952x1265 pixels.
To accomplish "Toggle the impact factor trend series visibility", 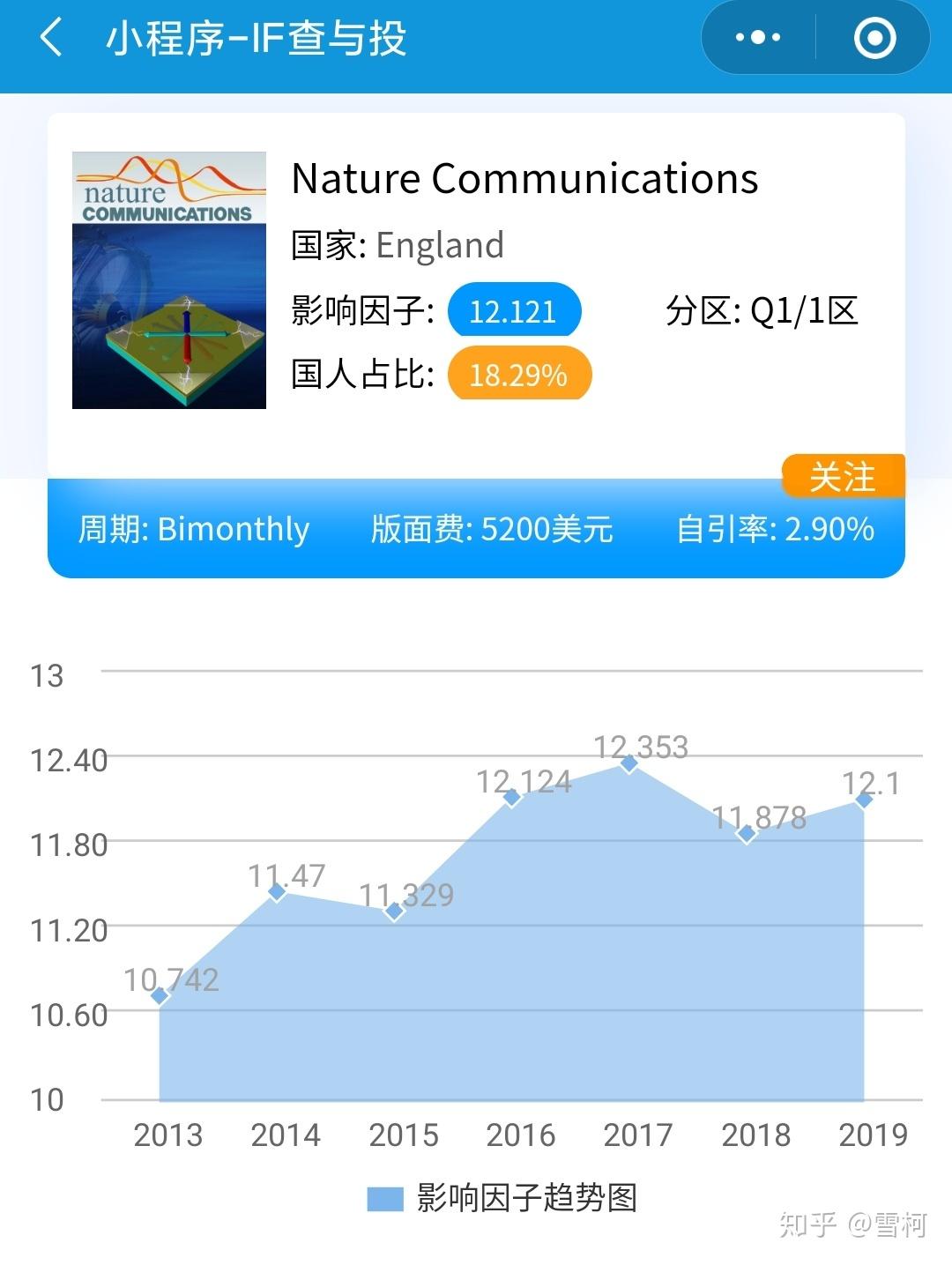I will click(384, 1198).
